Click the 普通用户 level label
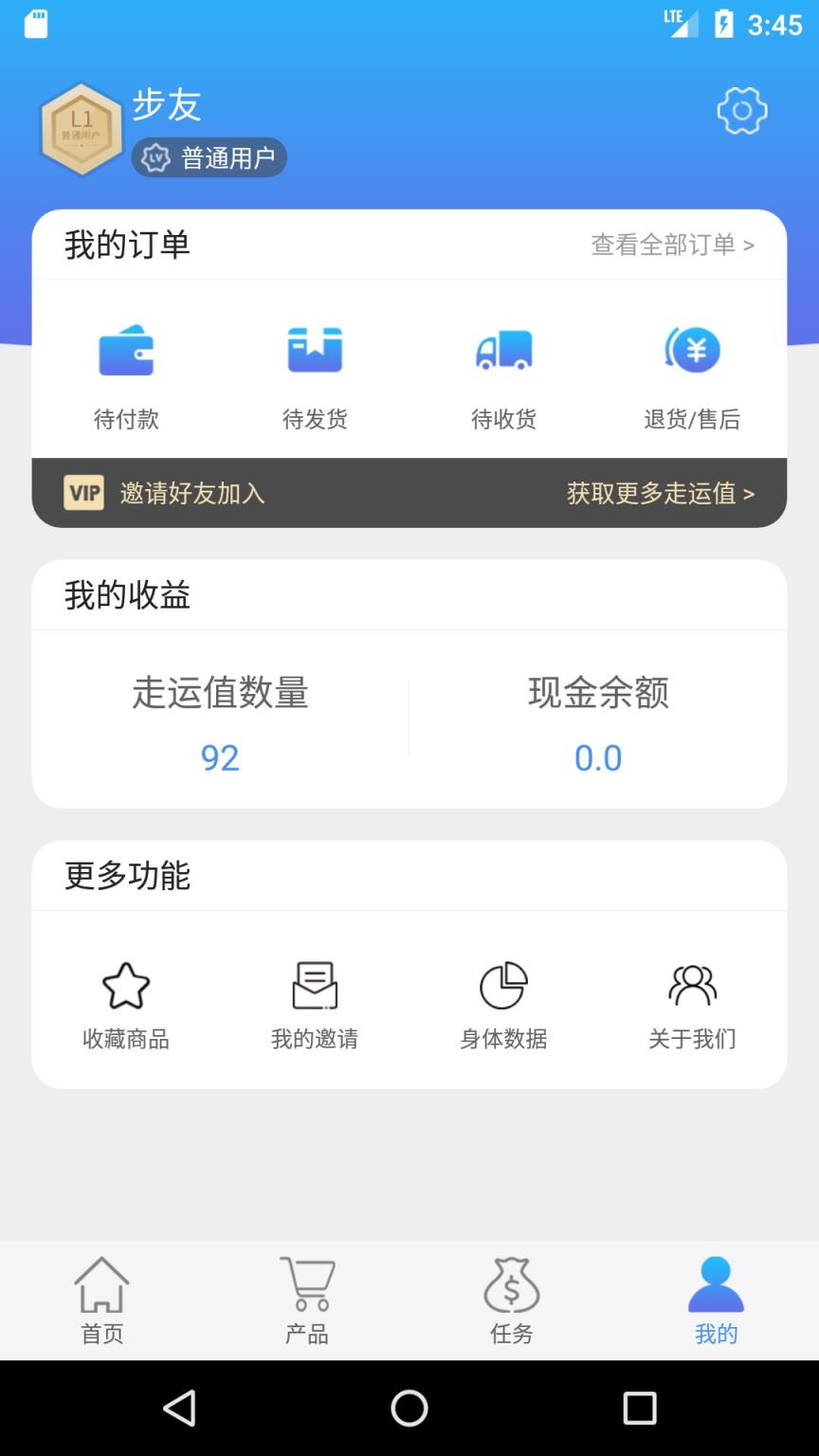 [x=209, y=157]
